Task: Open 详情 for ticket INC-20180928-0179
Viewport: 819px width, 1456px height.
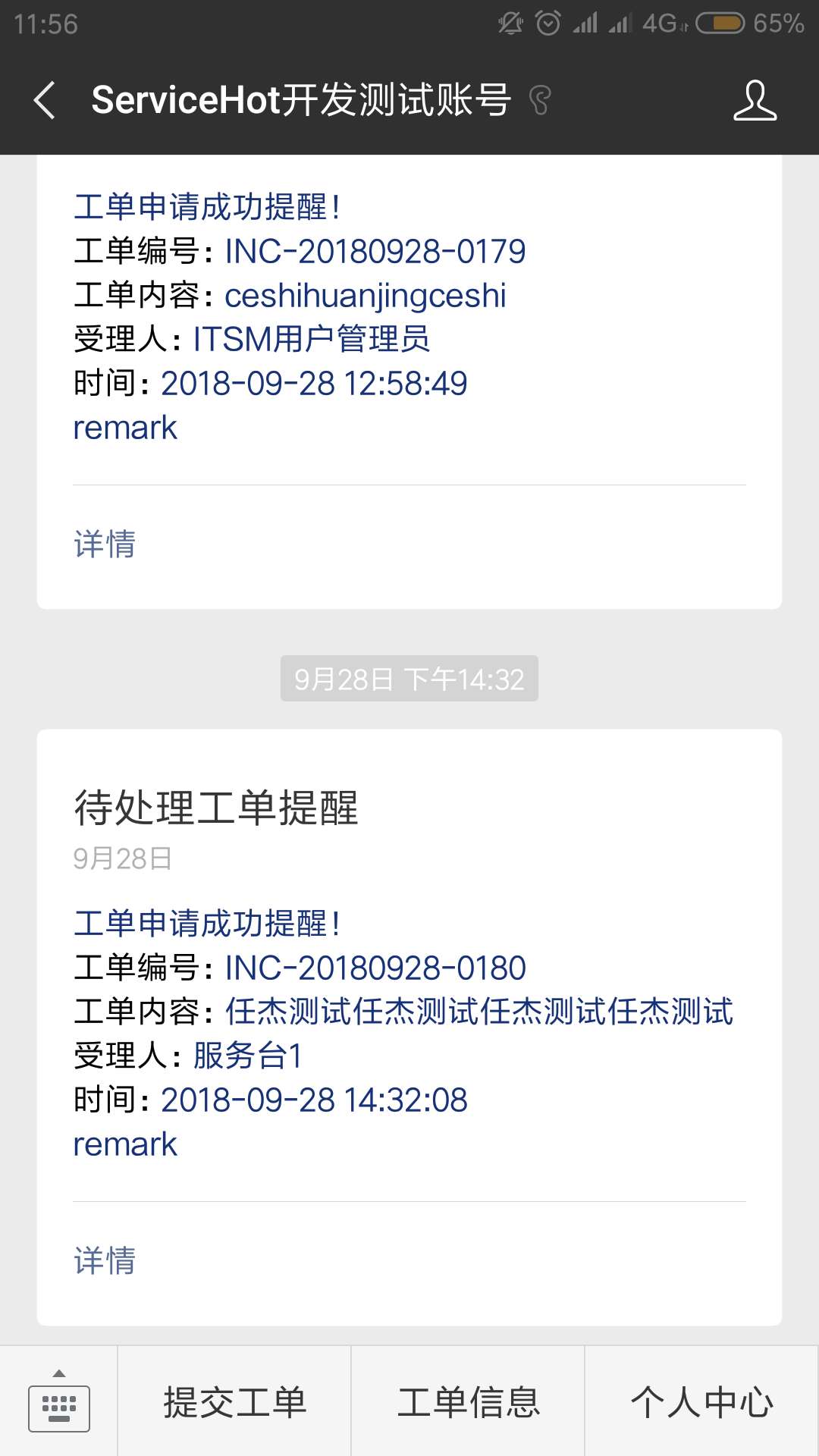Action: (x=105, y=544)
